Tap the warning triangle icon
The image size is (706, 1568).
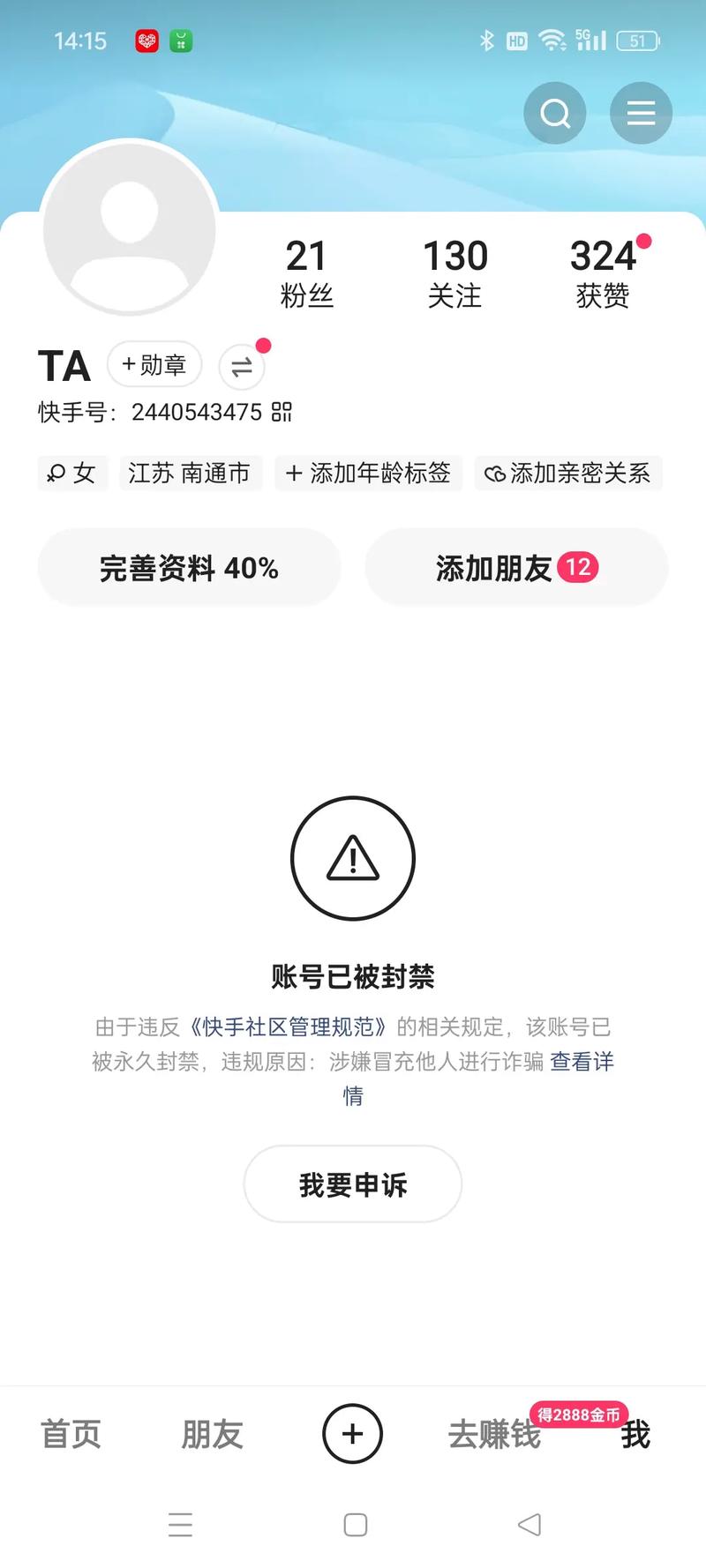[353, 858]
